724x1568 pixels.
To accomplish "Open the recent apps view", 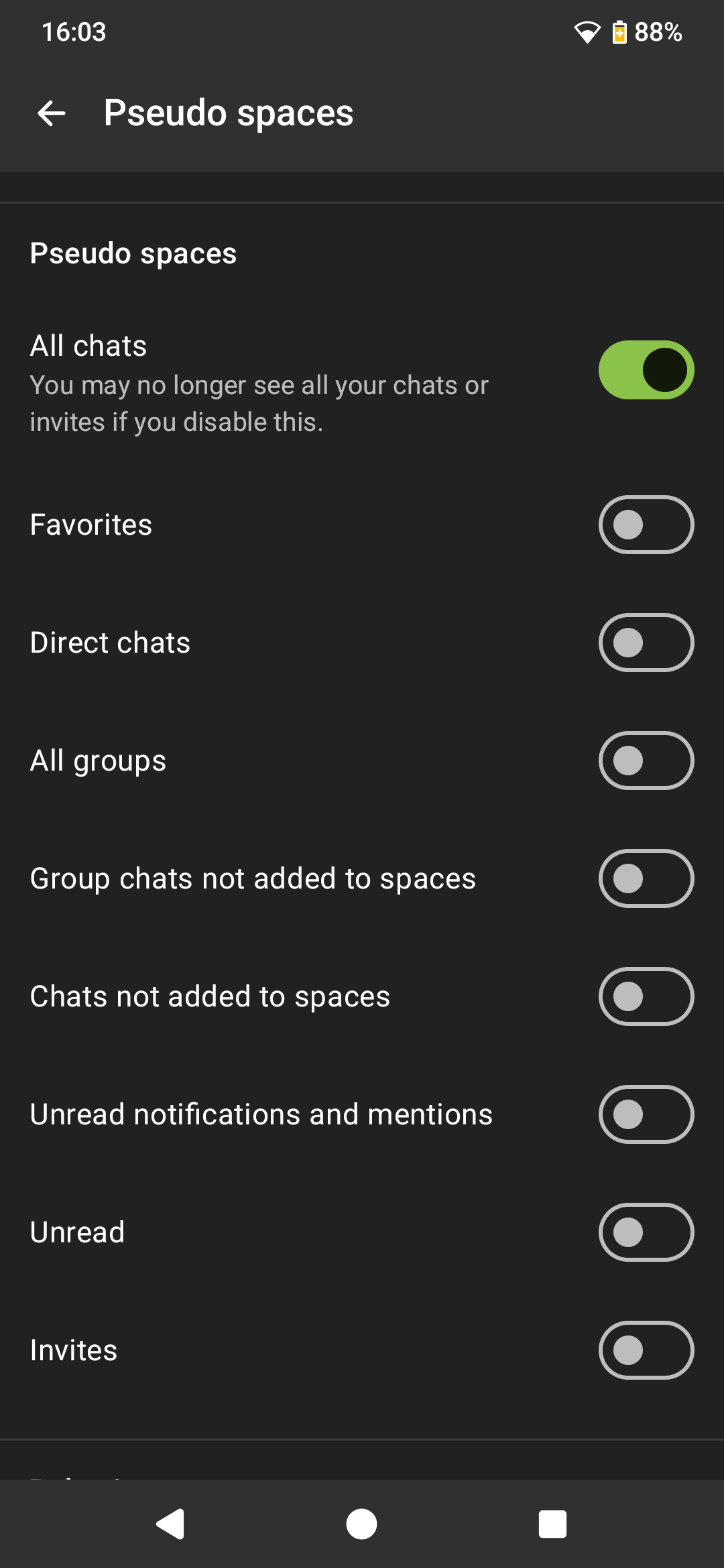I will click(552, 1524).
